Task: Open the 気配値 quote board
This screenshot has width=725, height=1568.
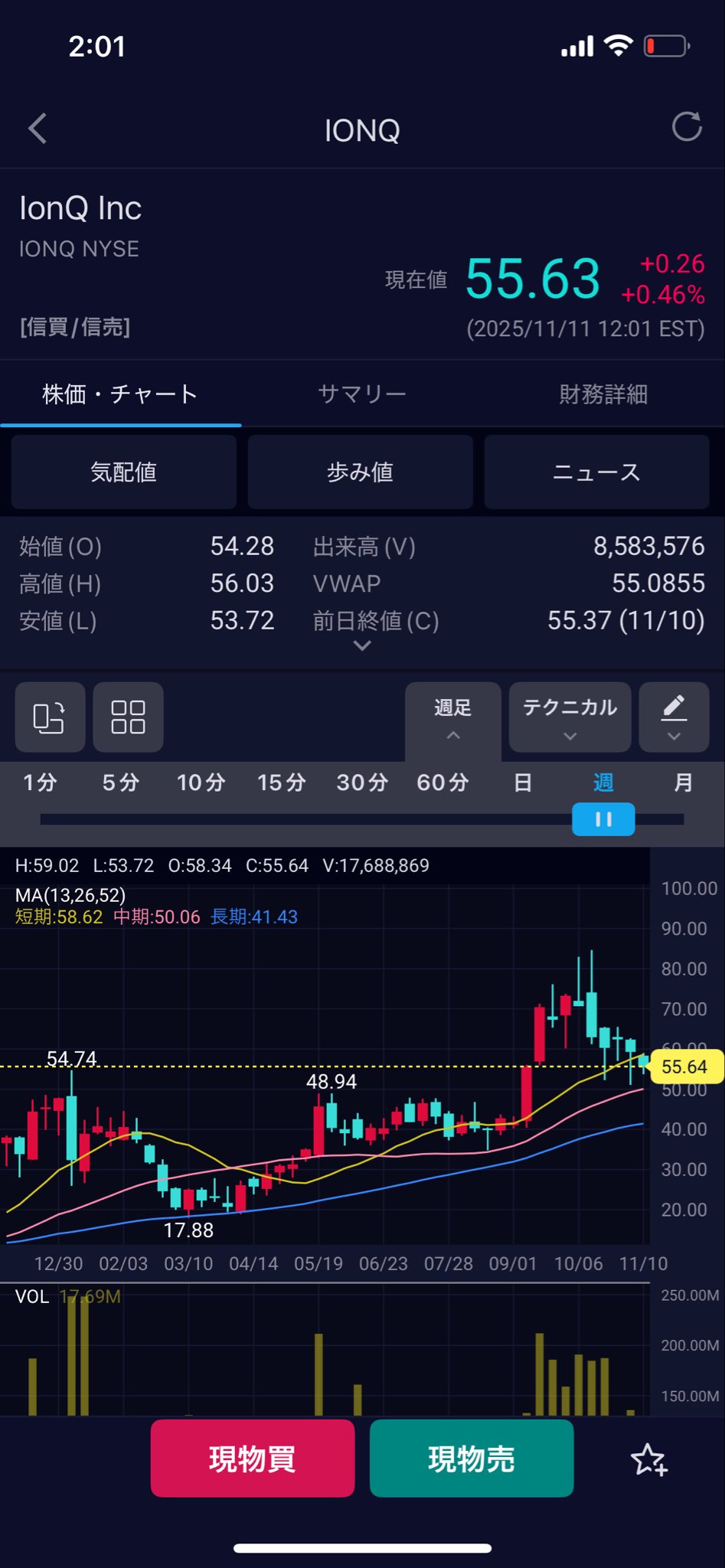Action: pyautogui.click(x=124, y=472)
